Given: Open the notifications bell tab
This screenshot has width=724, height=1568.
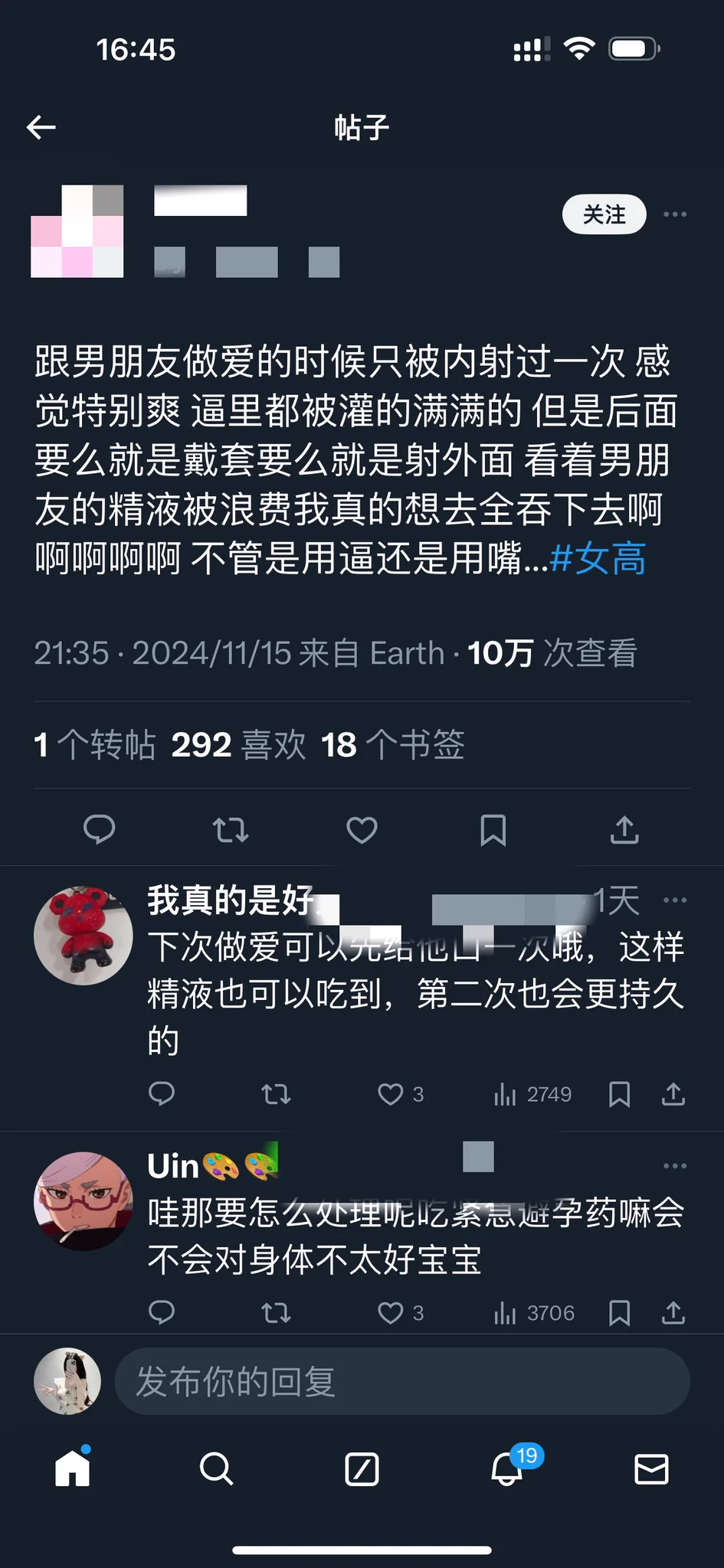Looking at the screenshot, I should pyautogui.click(x=507, y=1468).
